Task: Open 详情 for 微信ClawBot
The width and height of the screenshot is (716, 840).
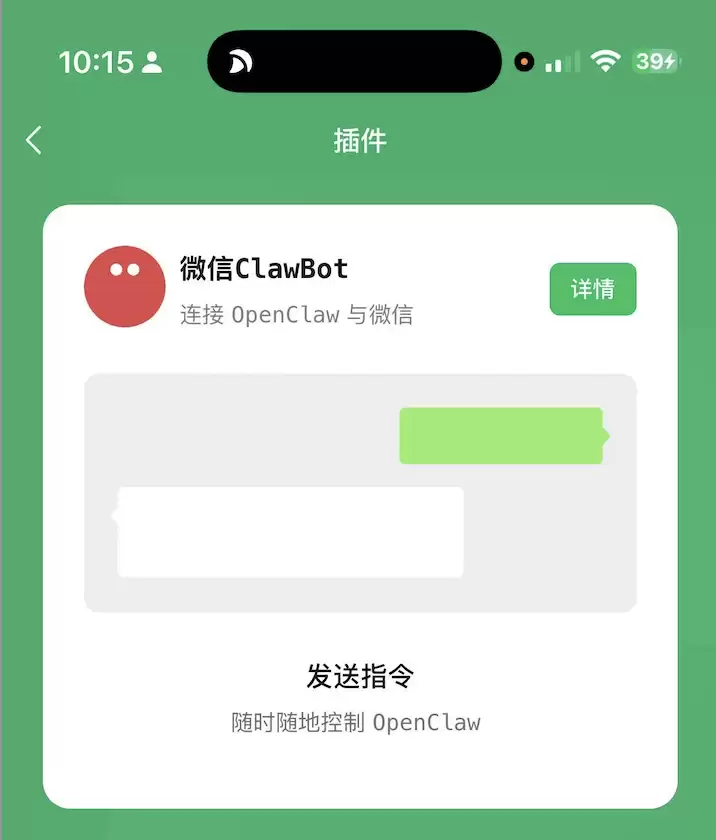Action: [x=592, y=289]
